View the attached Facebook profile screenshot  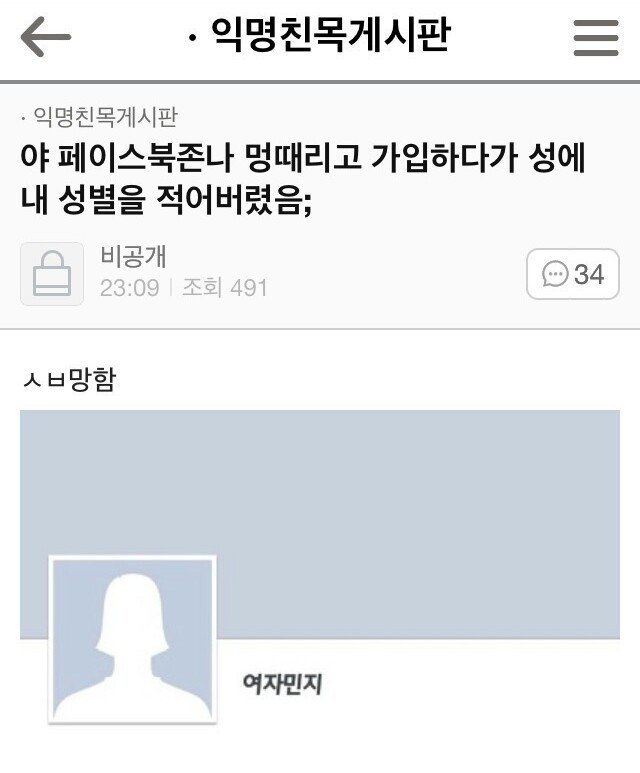[x=320, y=570]
